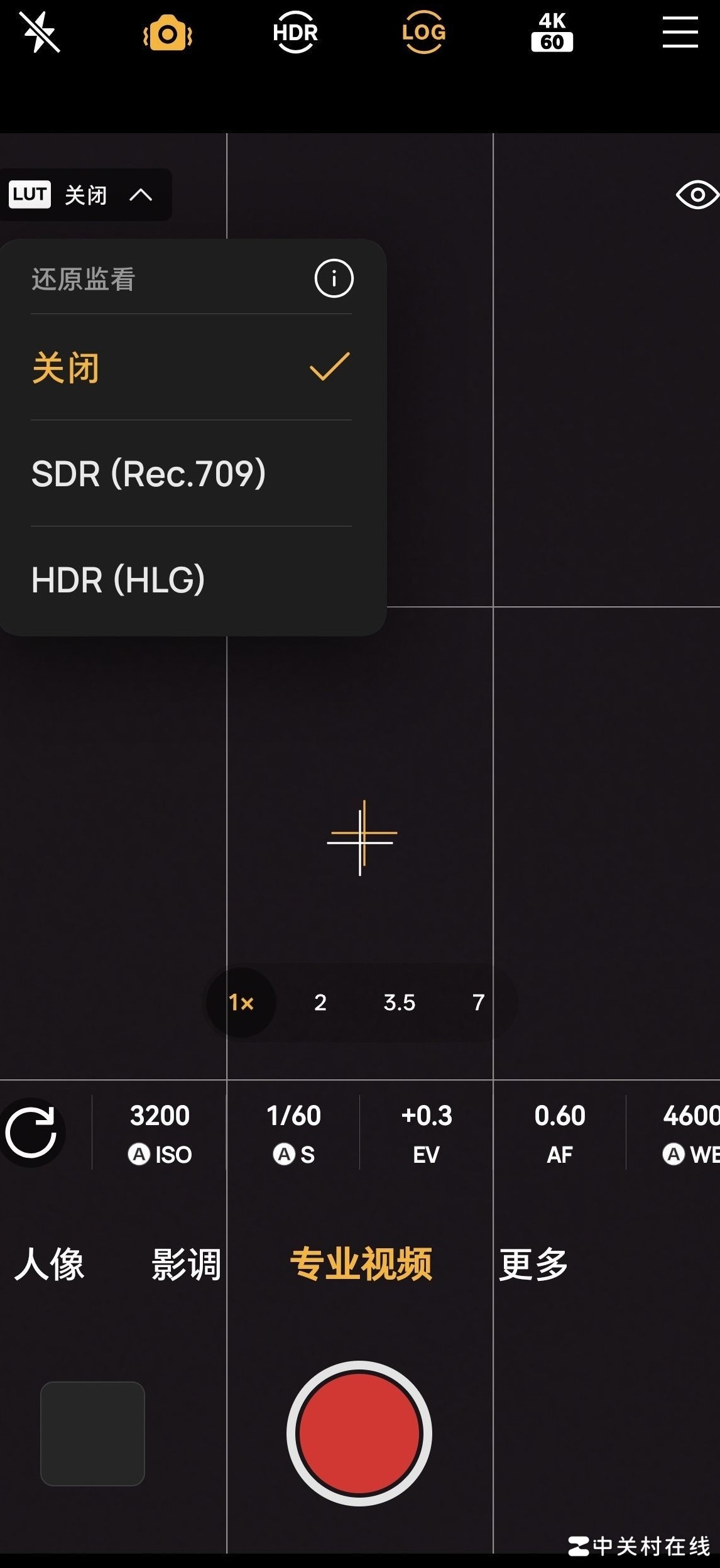
Task: Open info about 还原监看
Action: pyautogui.click(x=334, y=278)
